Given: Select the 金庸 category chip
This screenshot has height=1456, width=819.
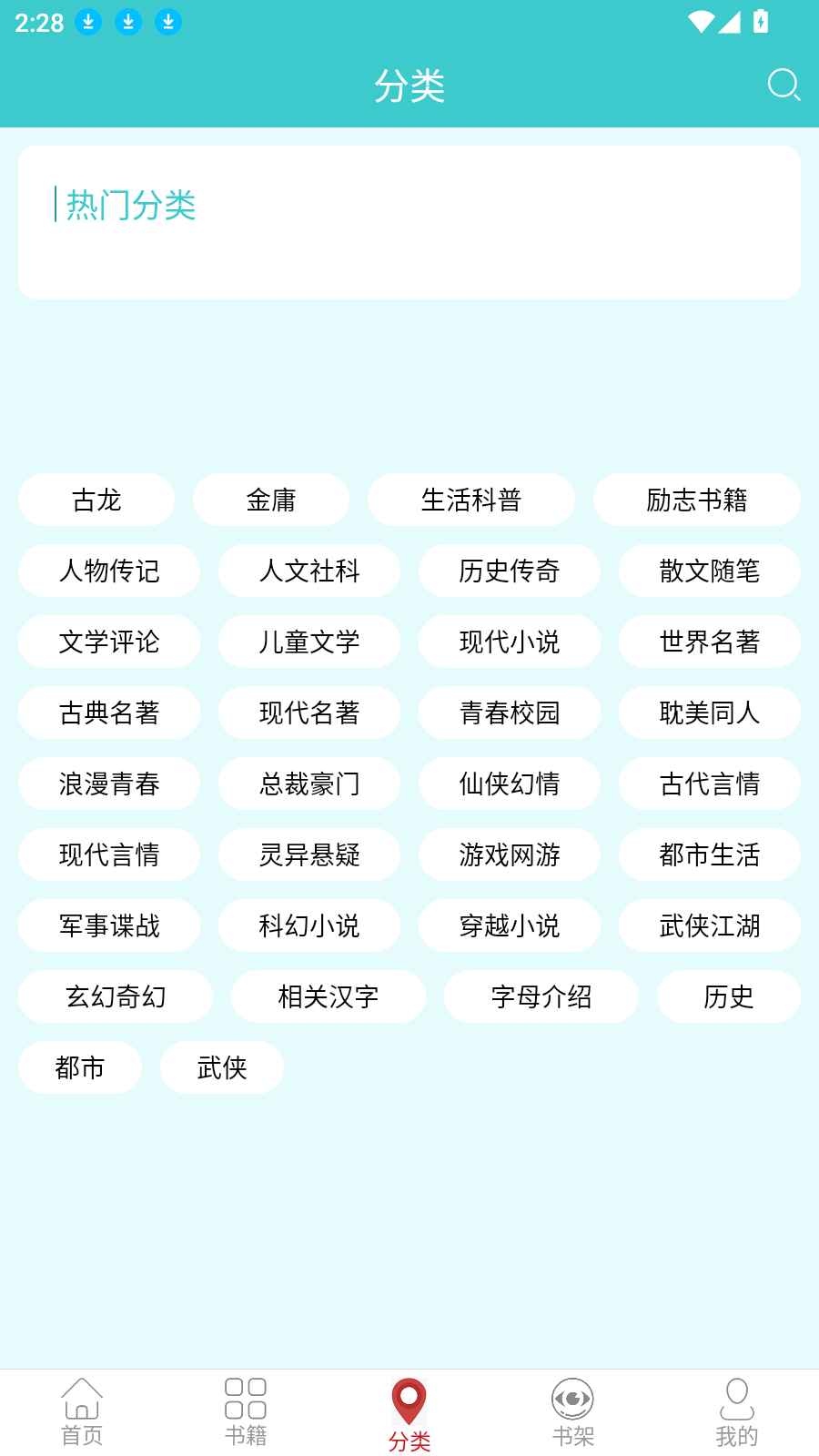Looking at the screenshot, I should click(x=271, y=500).
